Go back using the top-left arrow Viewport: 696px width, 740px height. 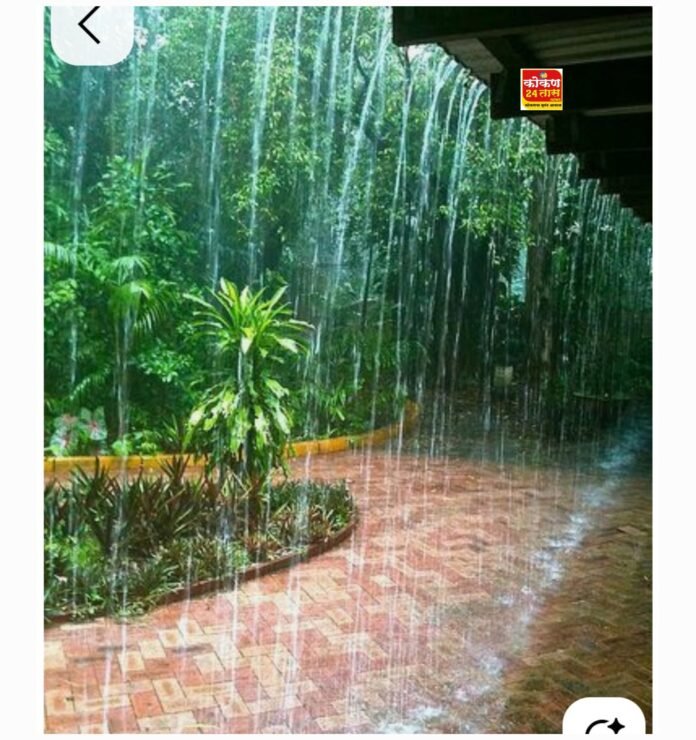(91, 28)
